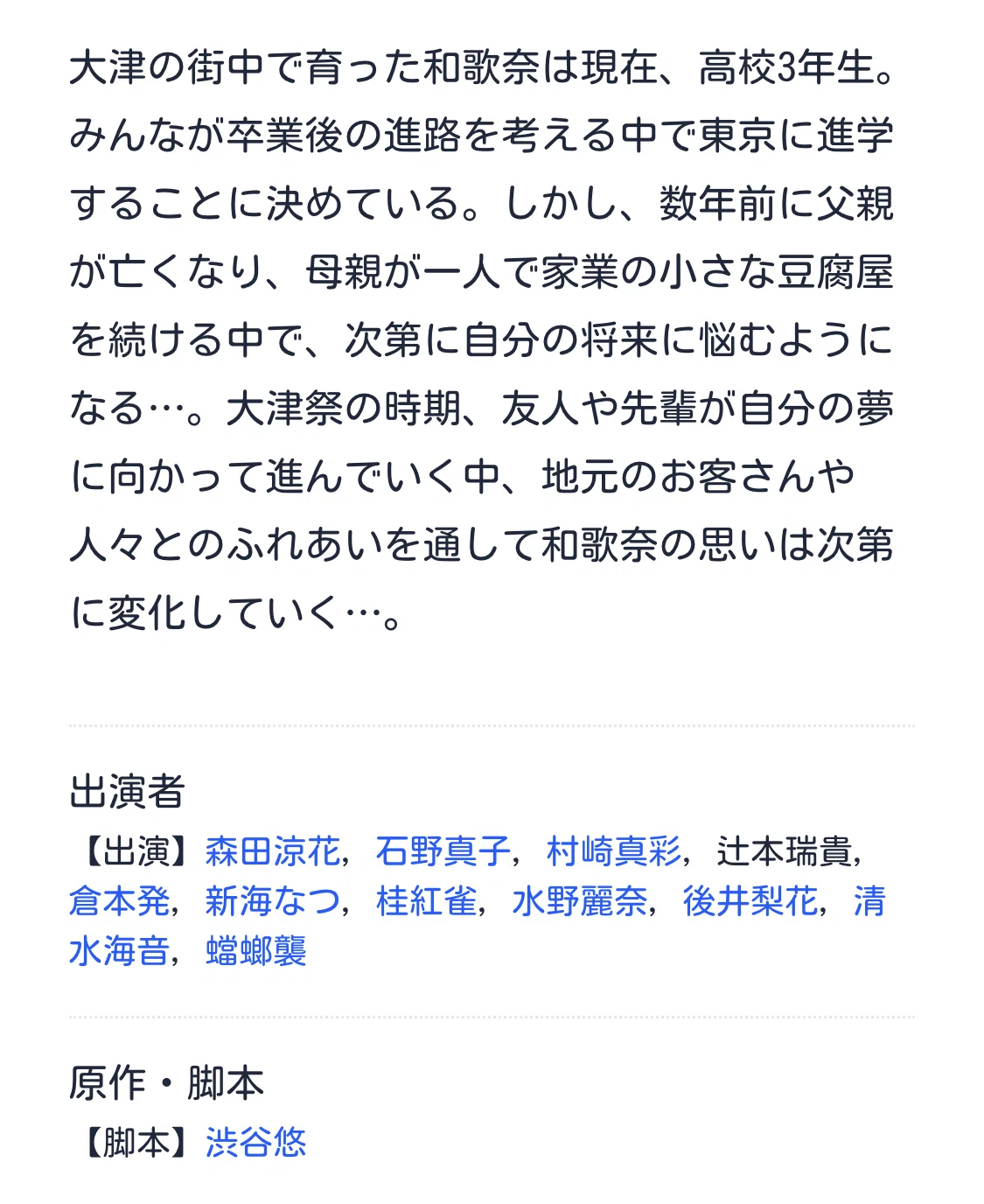Open screenwriter 渋谷悠's page
Image resolution: width=984 pixels, height=1204 pixels.
pos(255,1142)
